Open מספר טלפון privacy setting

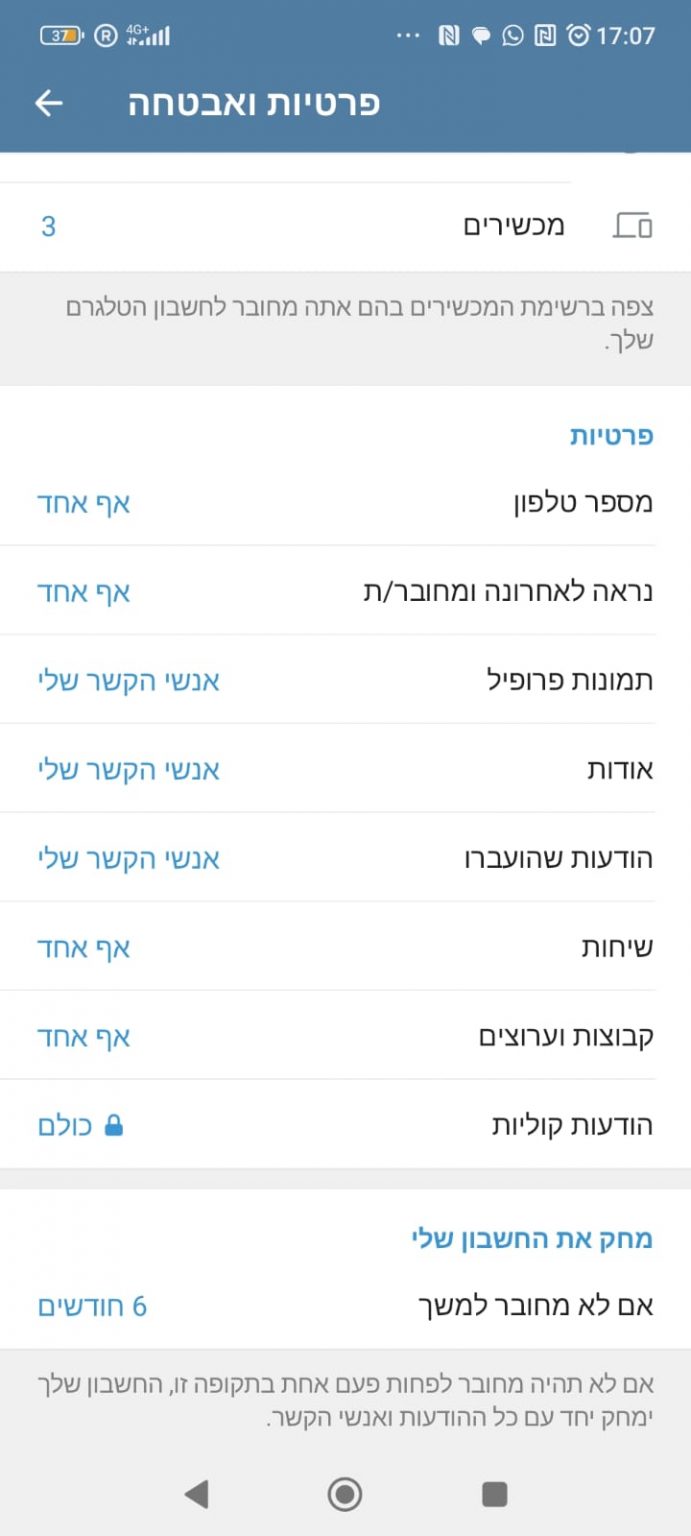pyautogui.click(x=345, y=502)
